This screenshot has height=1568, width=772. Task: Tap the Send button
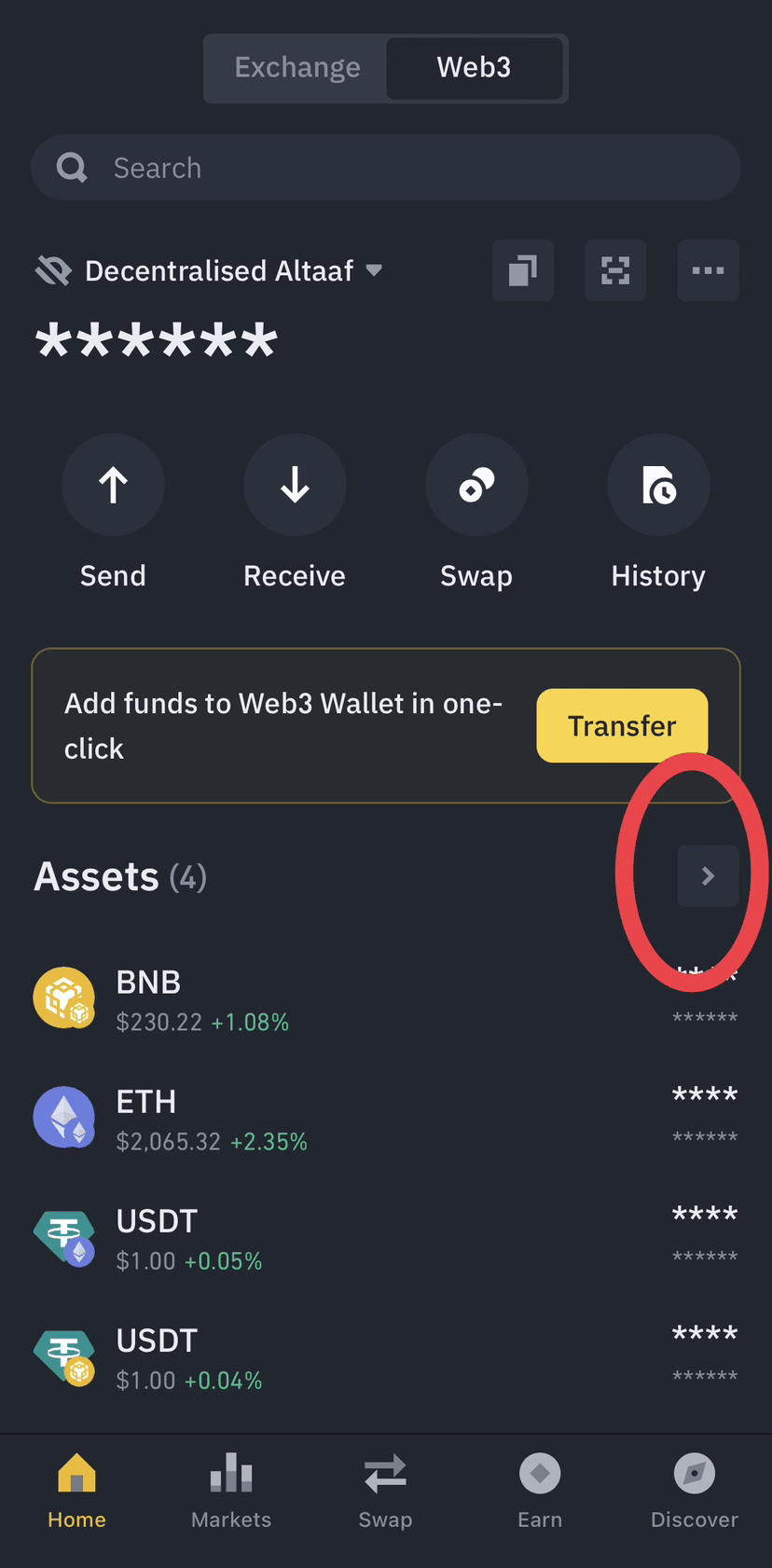pos(113,486)
